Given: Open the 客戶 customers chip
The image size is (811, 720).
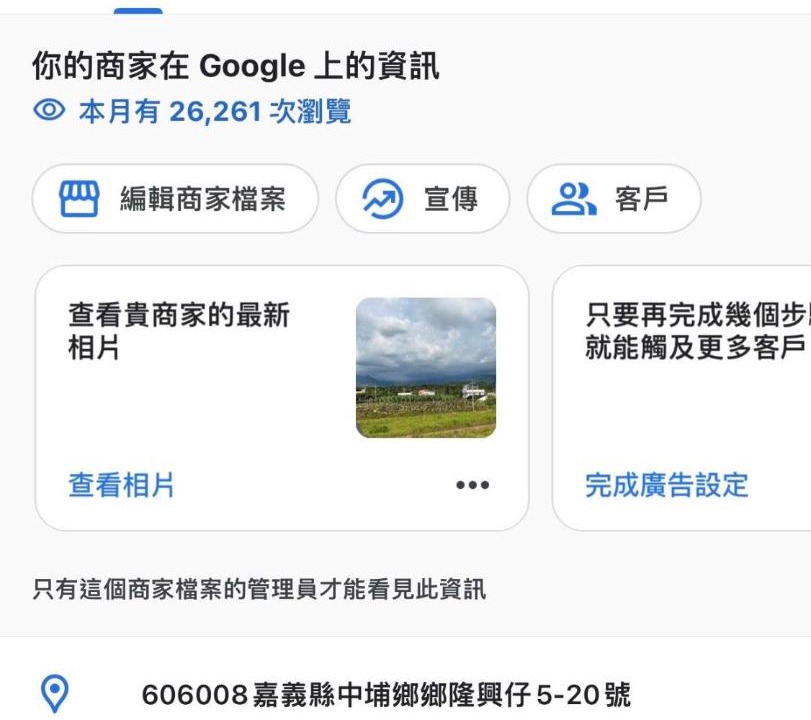Looking at the screenshot, I should click(613, 199).
